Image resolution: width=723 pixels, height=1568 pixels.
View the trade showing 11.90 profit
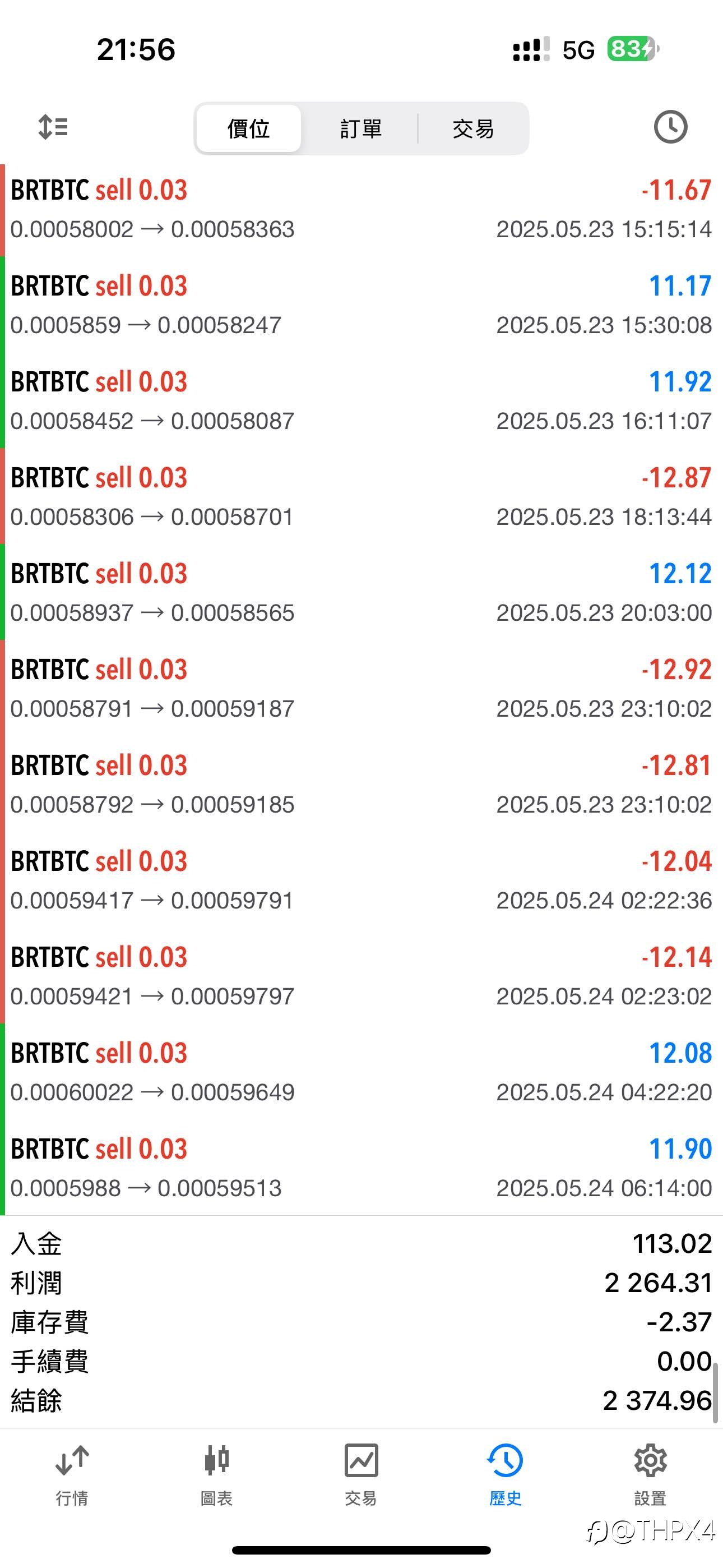pos(361,1168)
